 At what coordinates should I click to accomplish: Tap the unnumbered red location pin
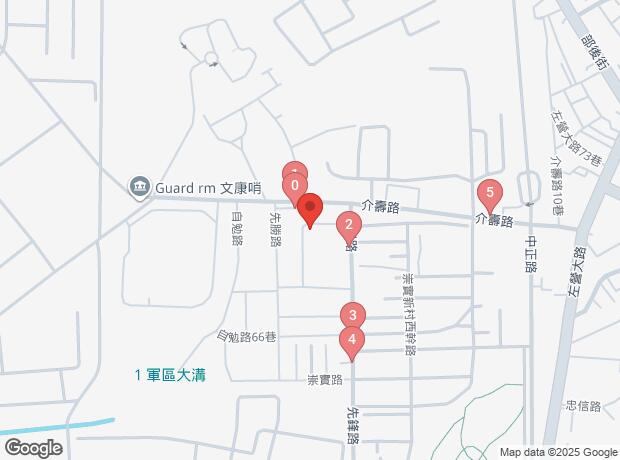pyautogui.click(x=309, y=209)
